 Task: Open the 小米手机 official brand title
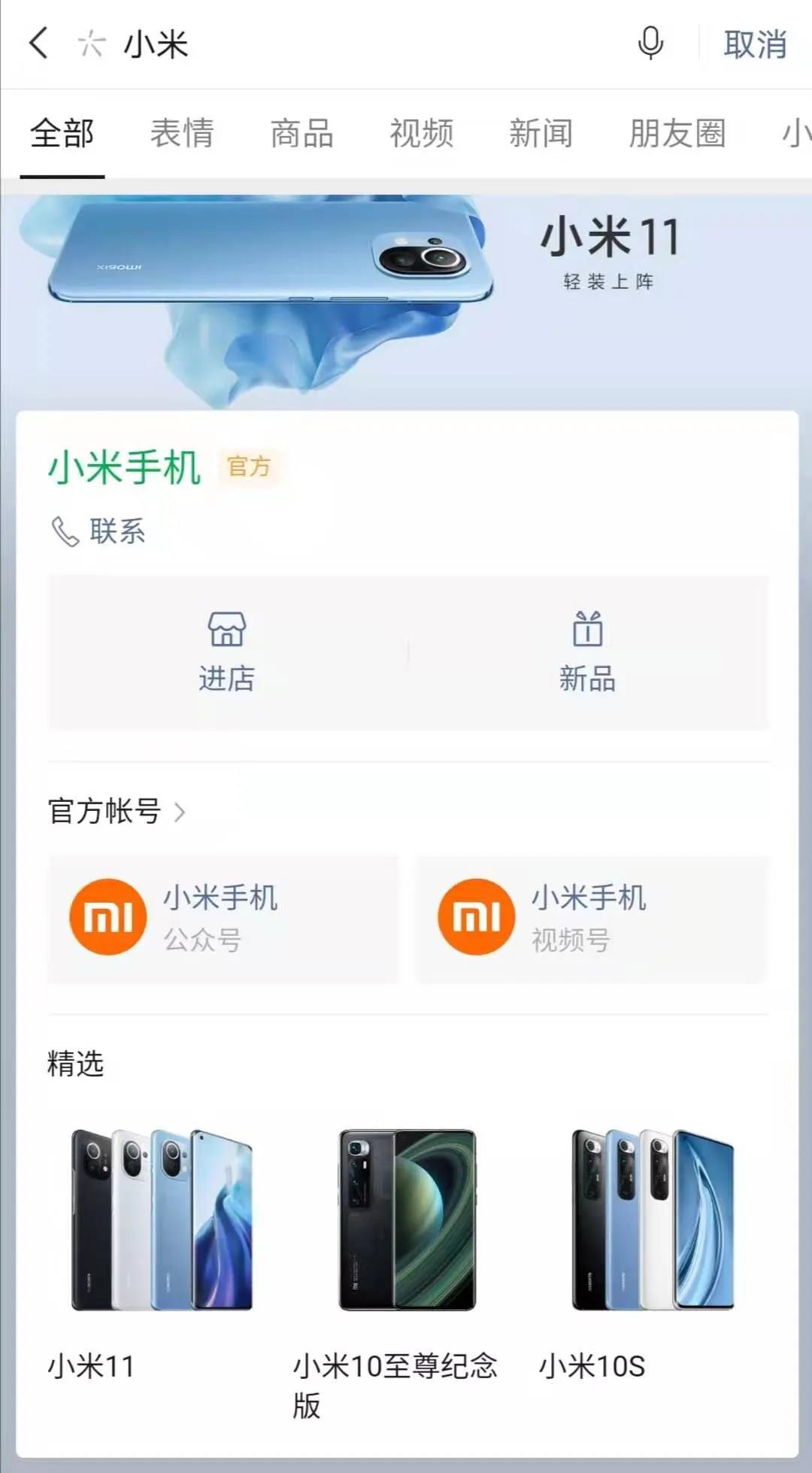point(125,468)
